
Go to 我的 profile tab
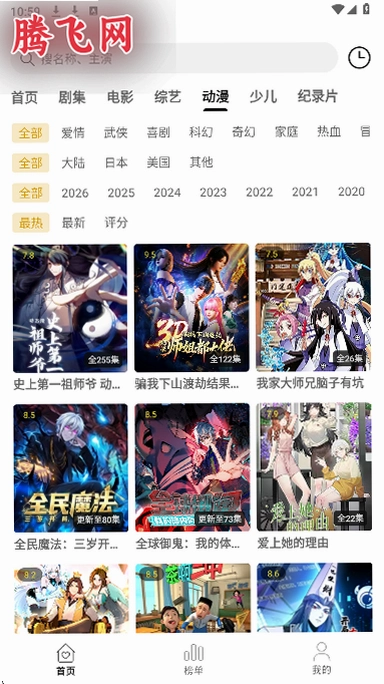tap(322, 659)
